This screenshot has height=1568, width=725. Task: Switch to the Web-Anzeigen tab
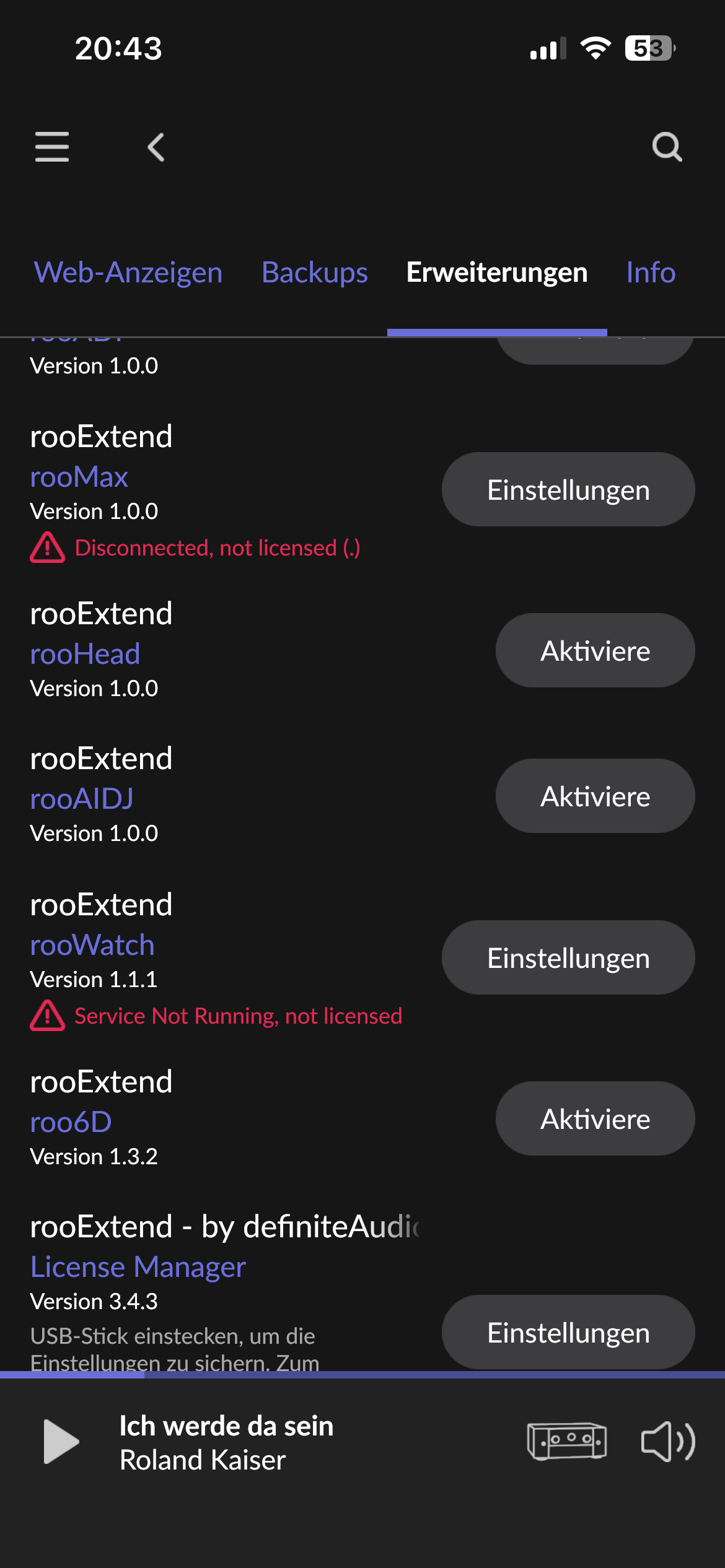coord(128,272)
